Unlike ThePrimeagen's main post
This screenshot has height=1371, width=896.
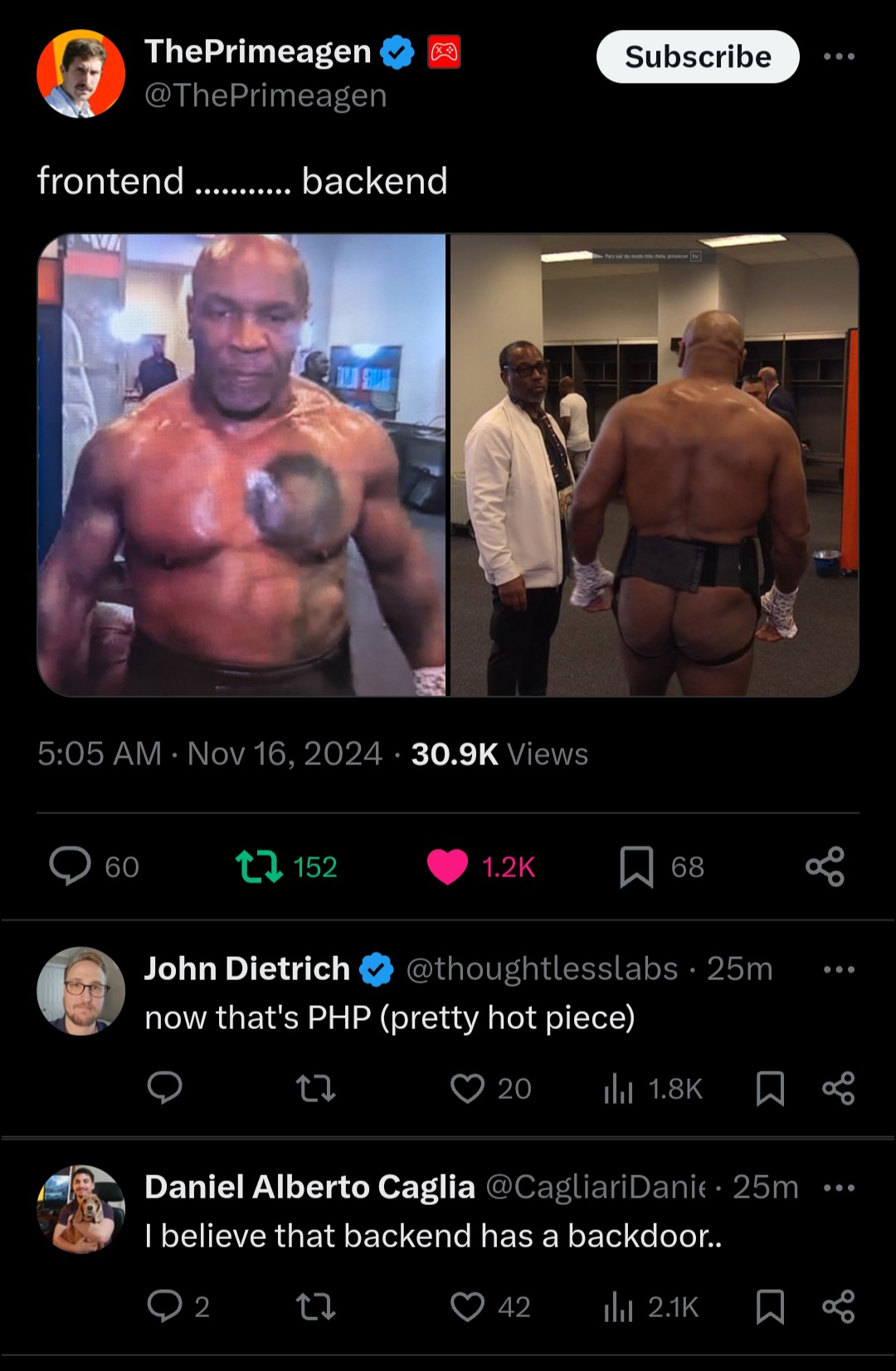click(447, 866)
